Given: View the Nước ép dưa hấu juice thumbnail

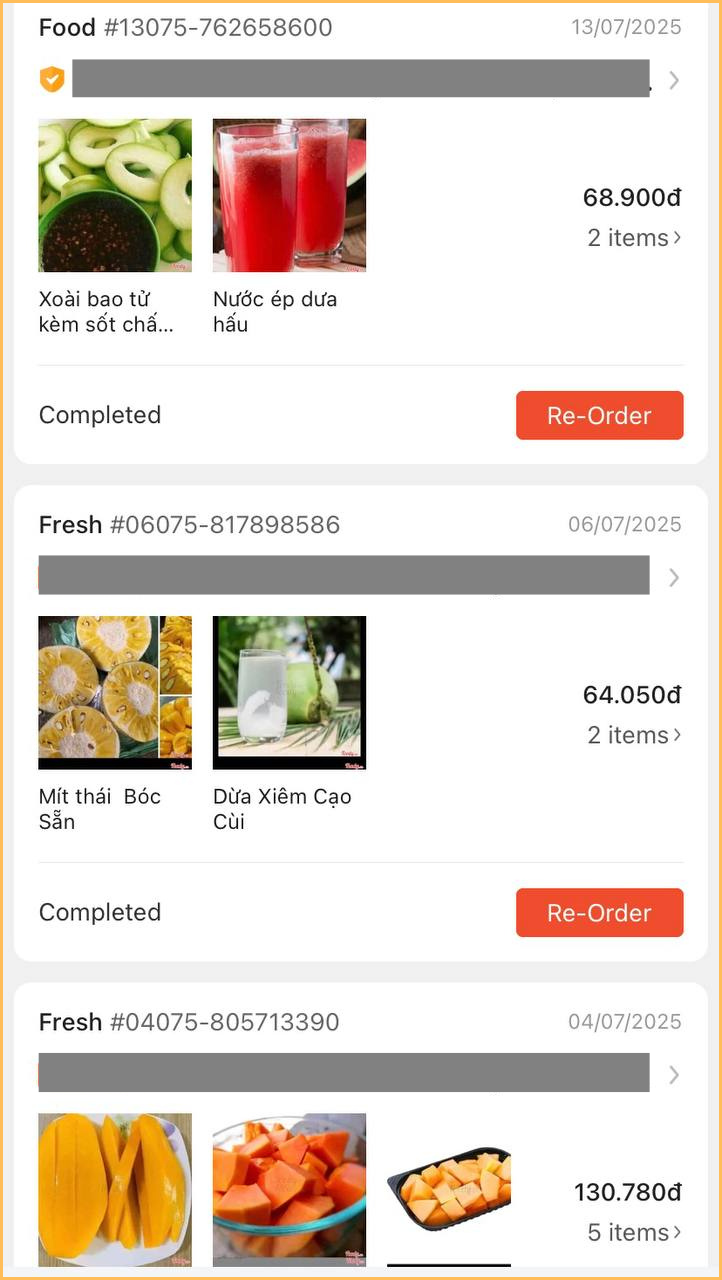Looking at the screenshot, I should point(289,194).
